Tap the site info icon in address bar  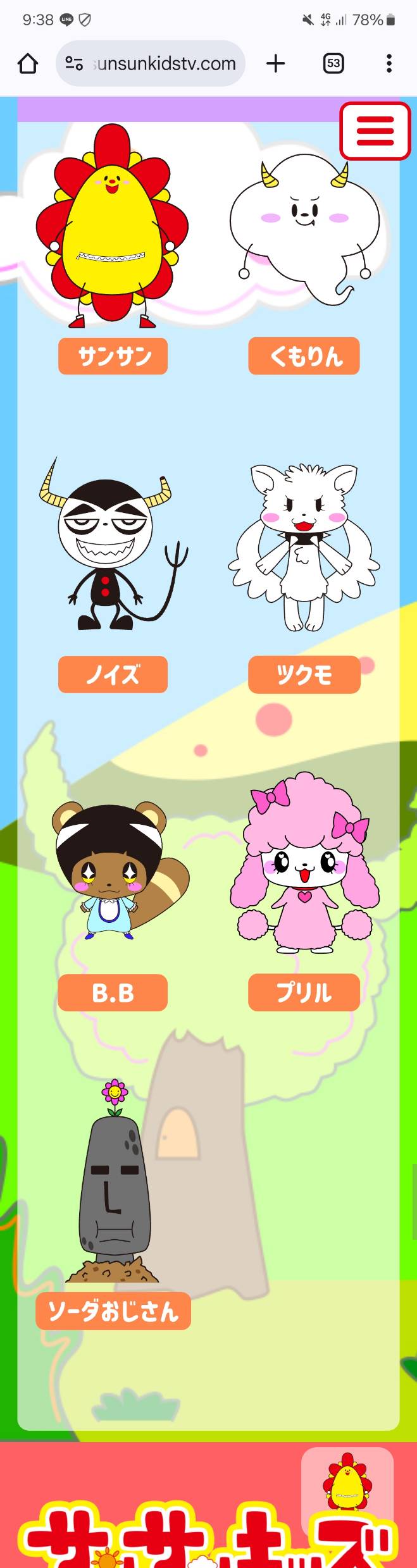click(74, 63)
